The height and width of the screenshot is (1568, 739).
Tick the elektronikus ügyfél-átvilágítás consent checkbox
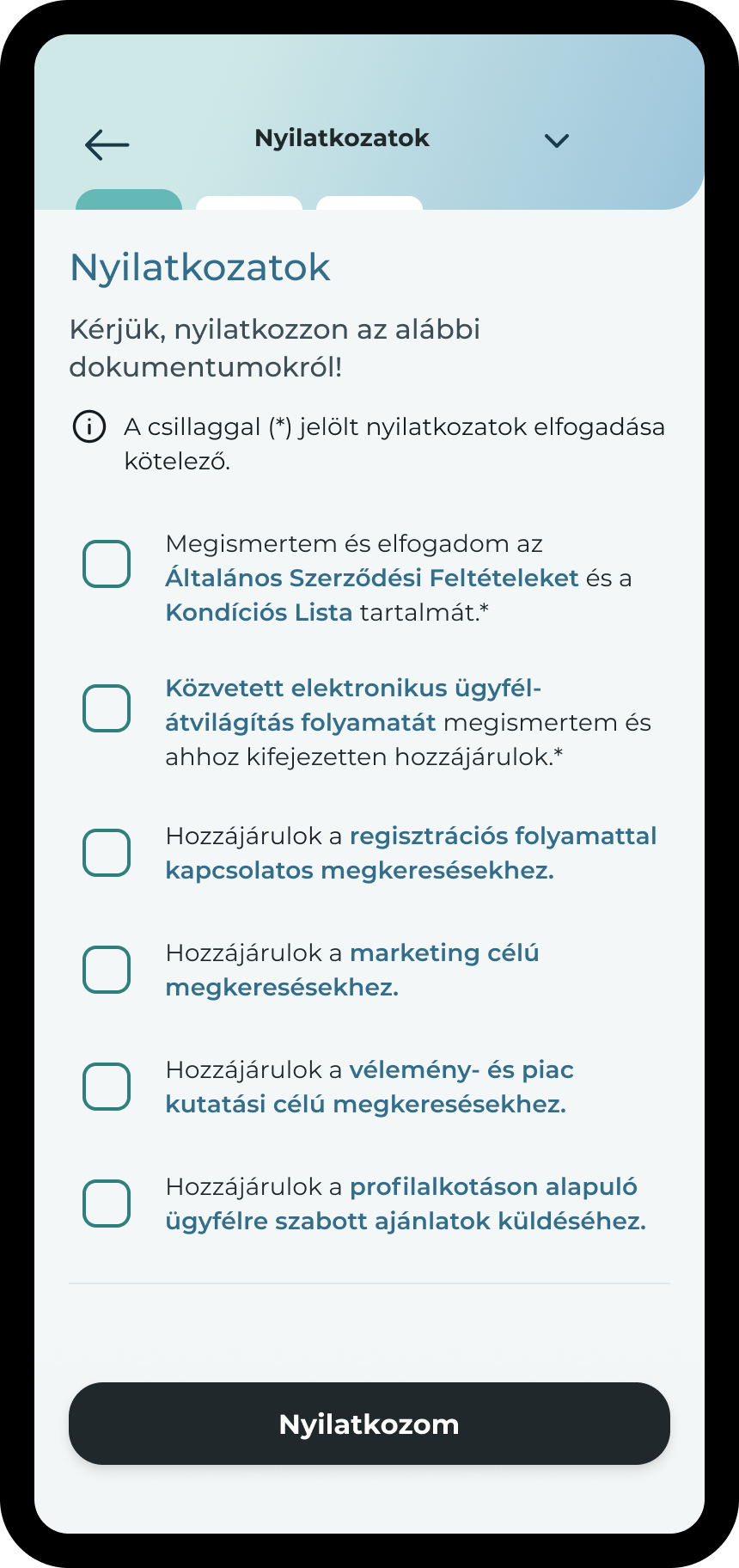pos(107,708)
